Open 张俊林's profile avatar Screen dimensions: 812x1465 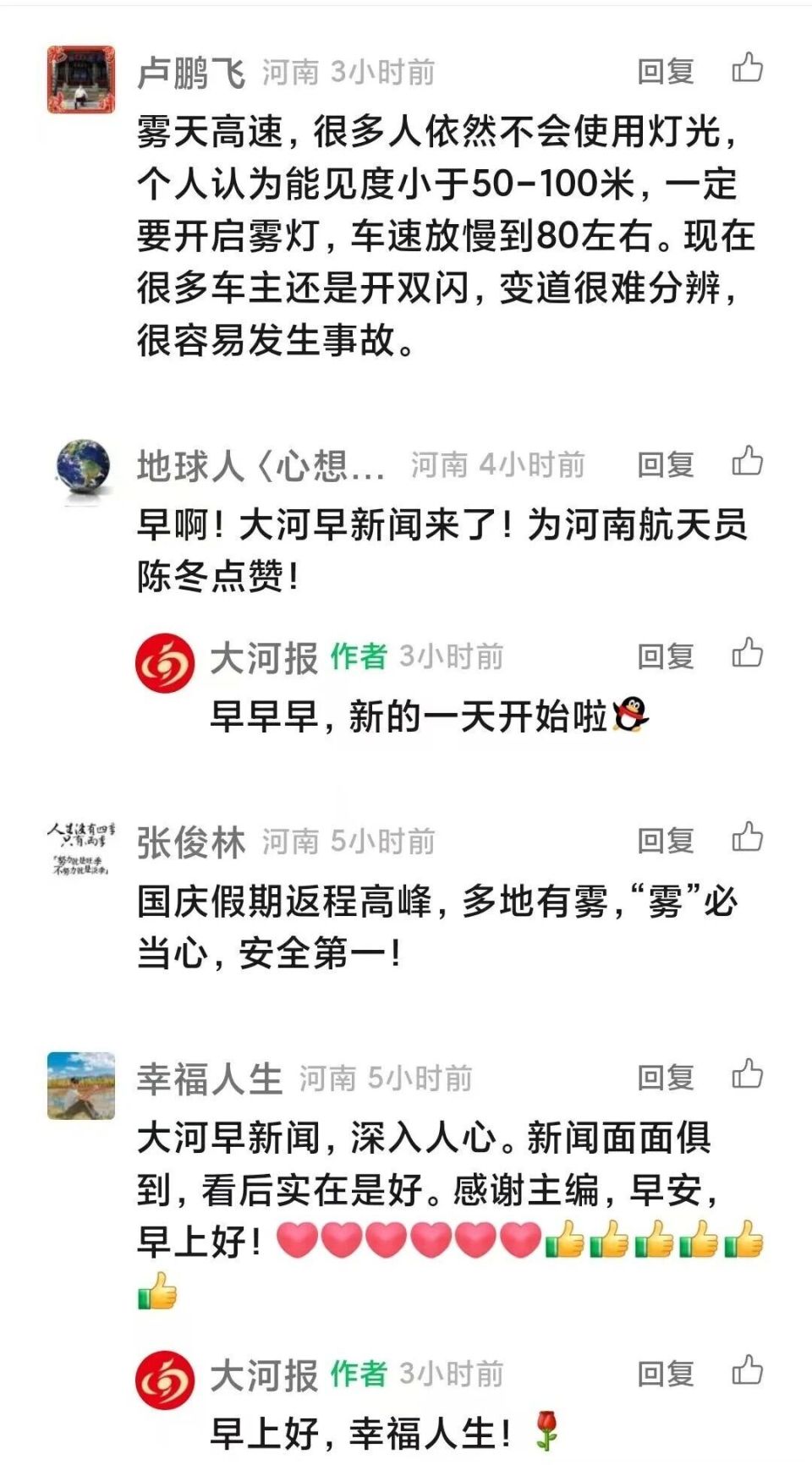(x=81, y=848)
